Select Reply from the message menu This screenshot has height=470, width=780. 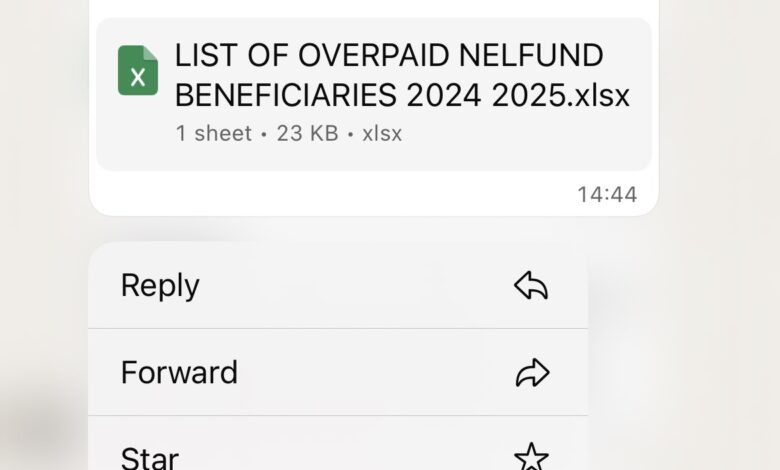point(337,286)
